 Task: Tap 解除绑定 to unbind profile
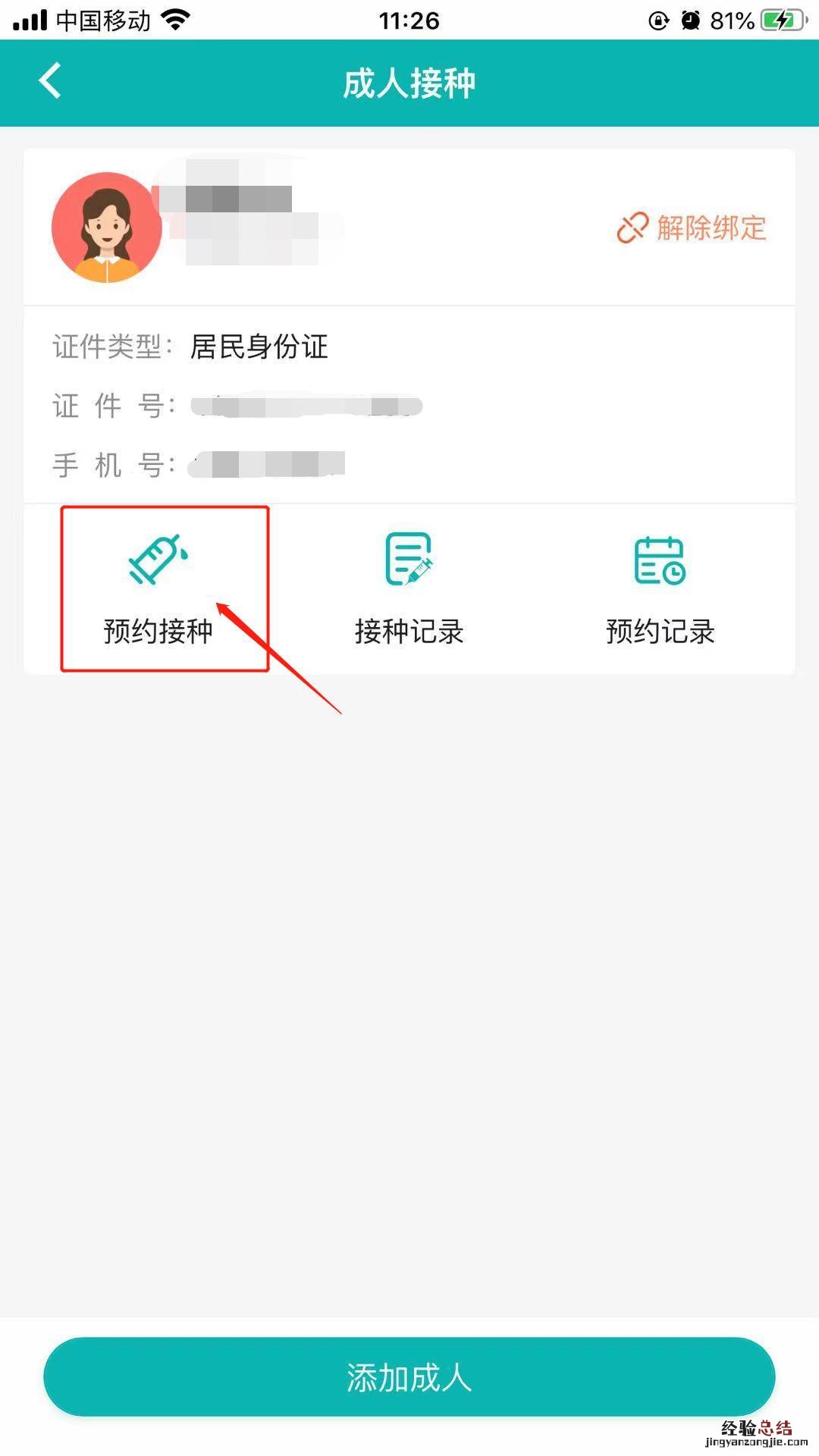pos(692,227)
